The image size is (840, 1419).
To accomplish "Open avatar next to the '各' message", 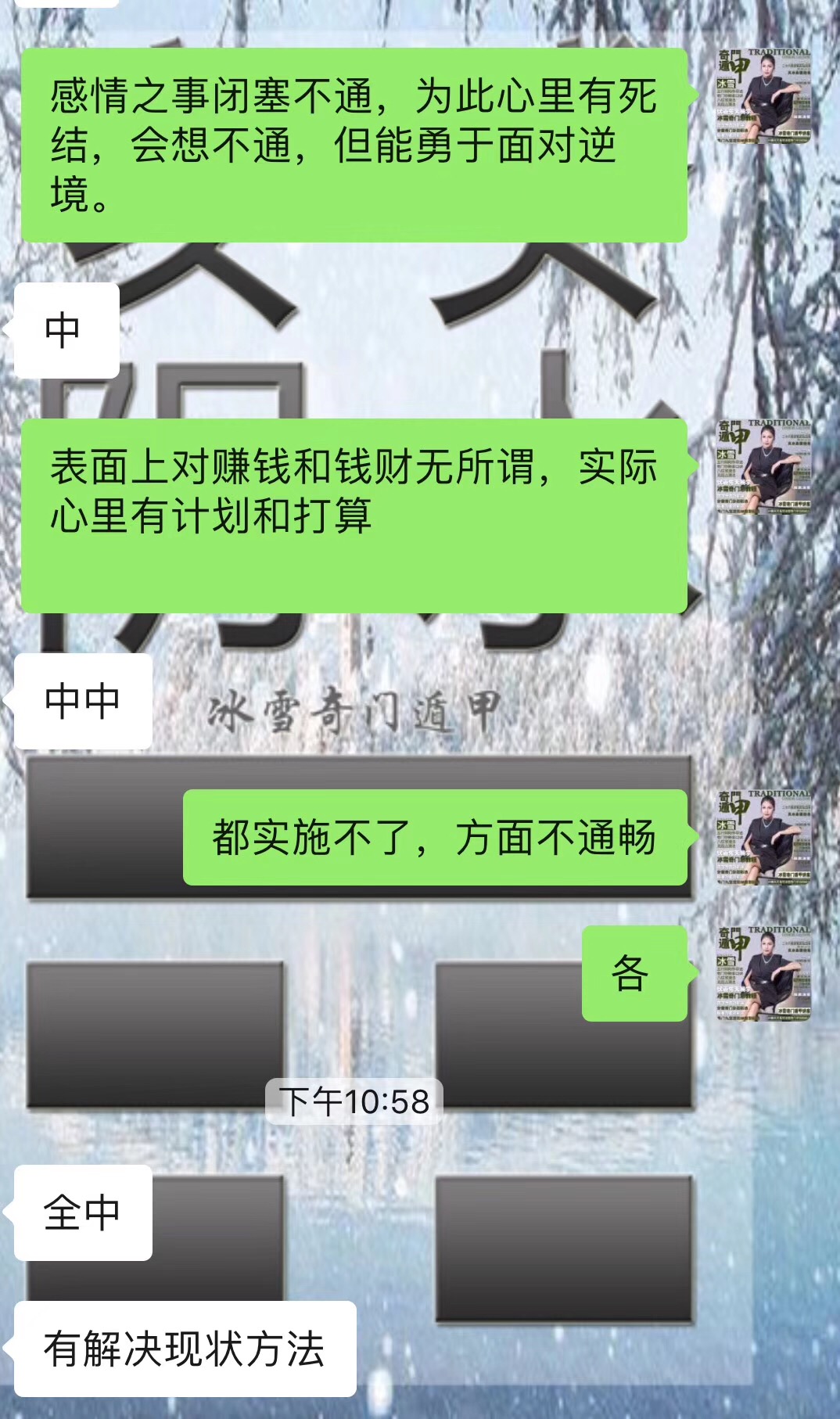I will click(763, 974).
